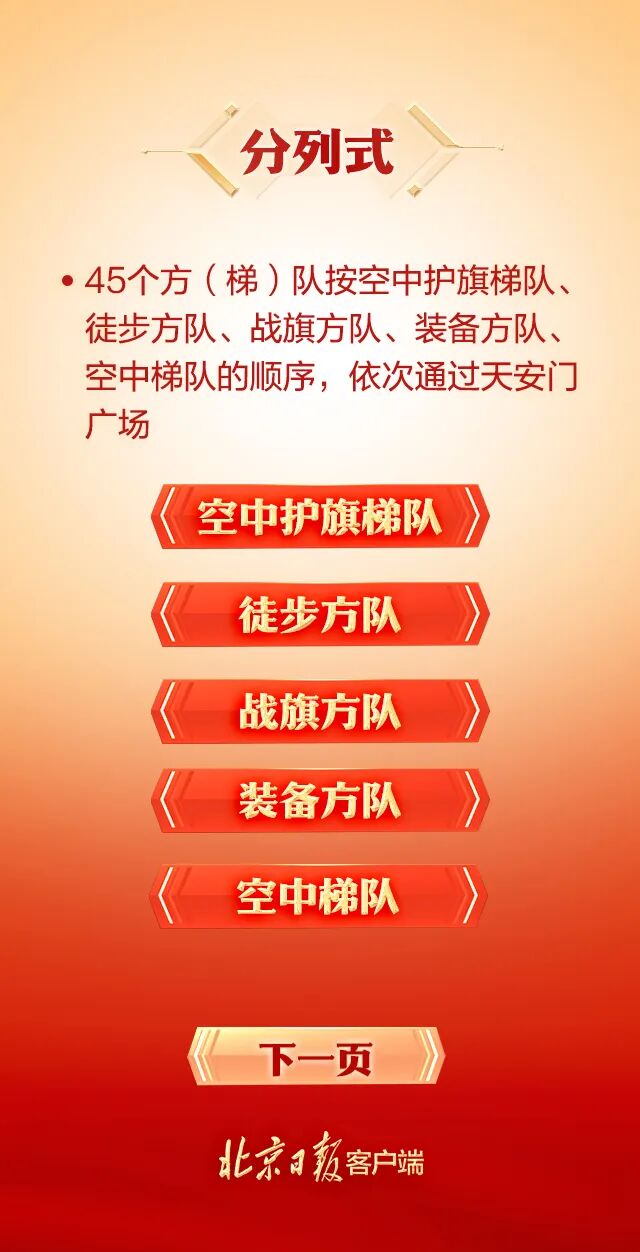640x1252 pixels.
Task: Go to next page via 下一页
Action: tap(316, 1056)
